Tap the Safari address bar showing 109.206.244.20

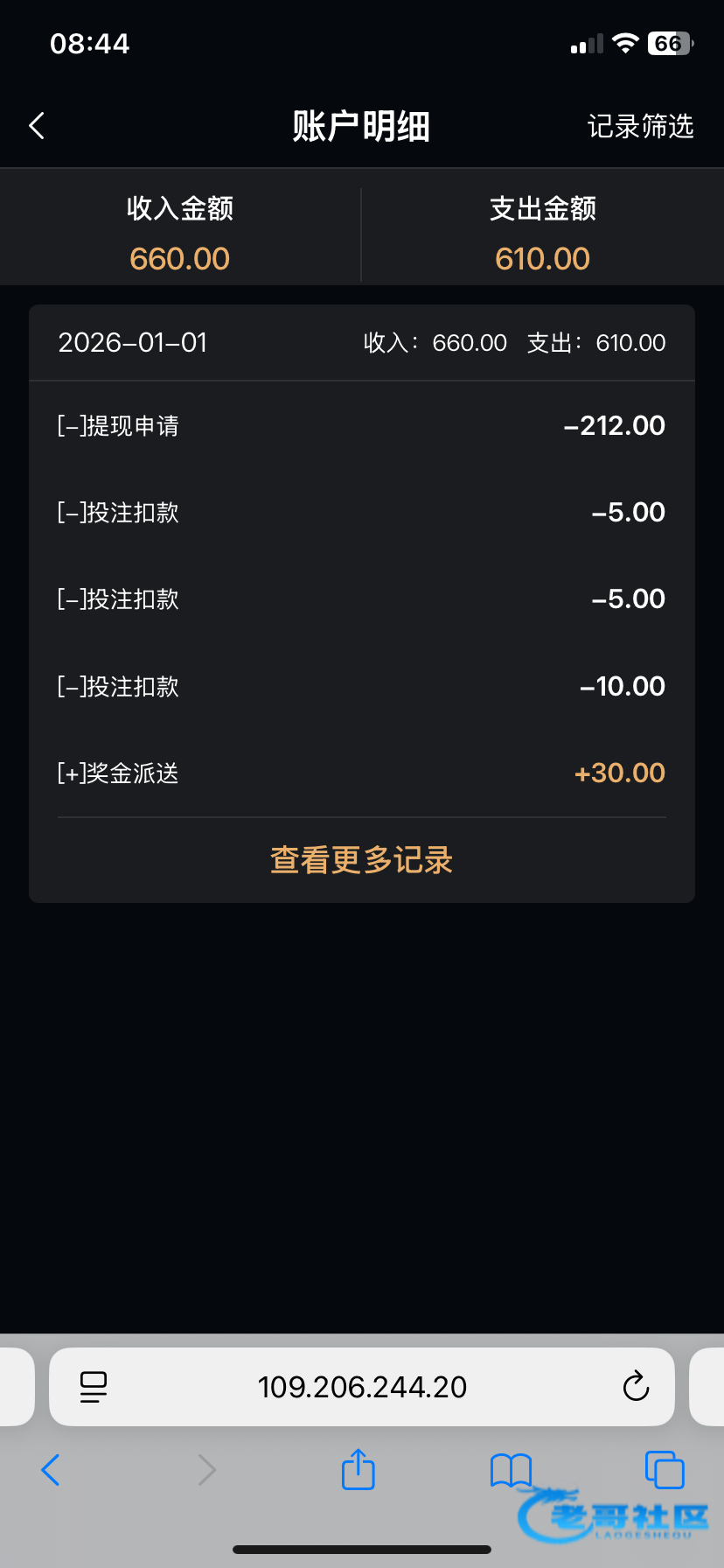click(x=362, y=1387)
